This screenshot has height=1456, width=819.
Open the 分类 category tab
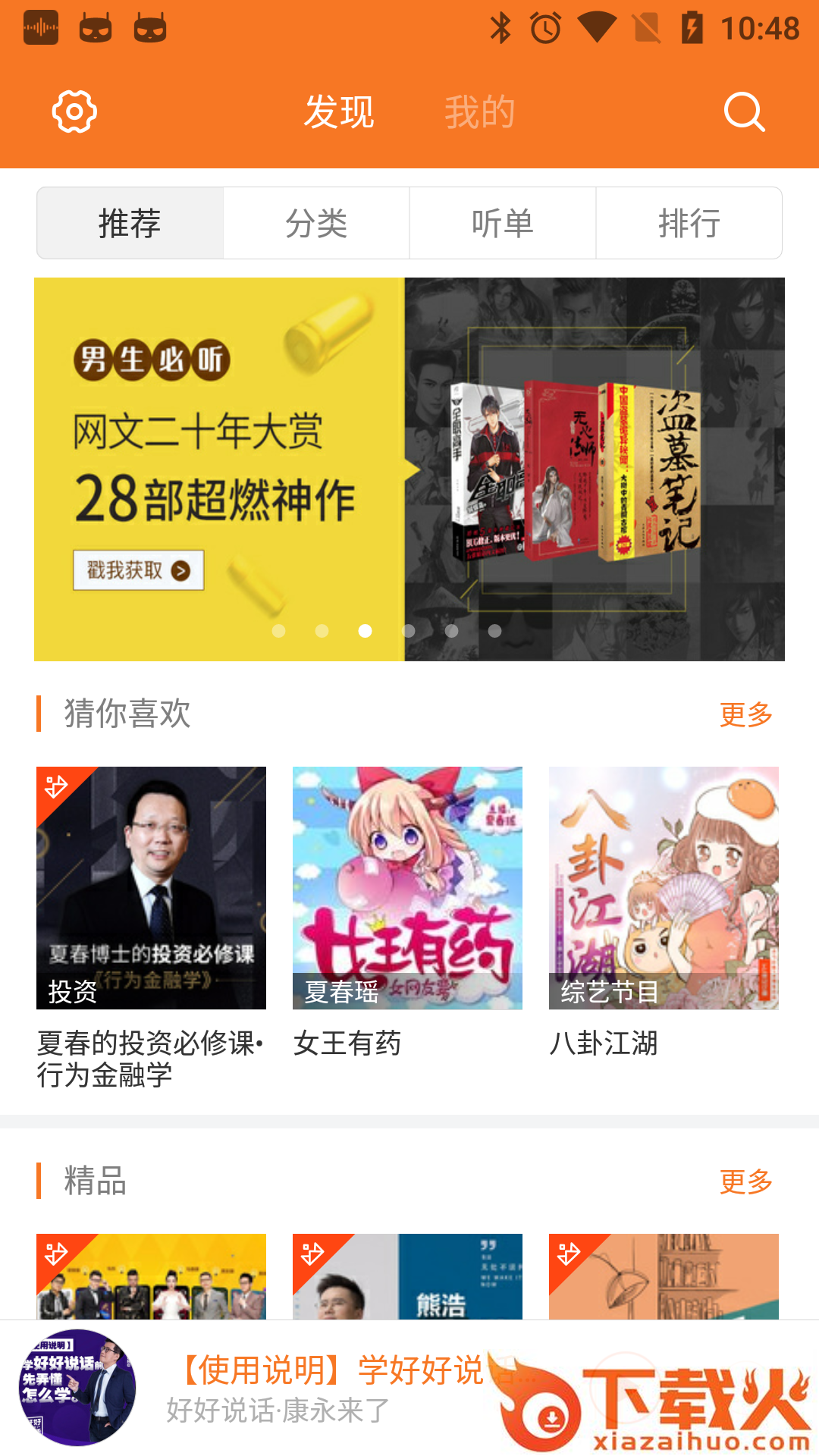pos(316,222)
